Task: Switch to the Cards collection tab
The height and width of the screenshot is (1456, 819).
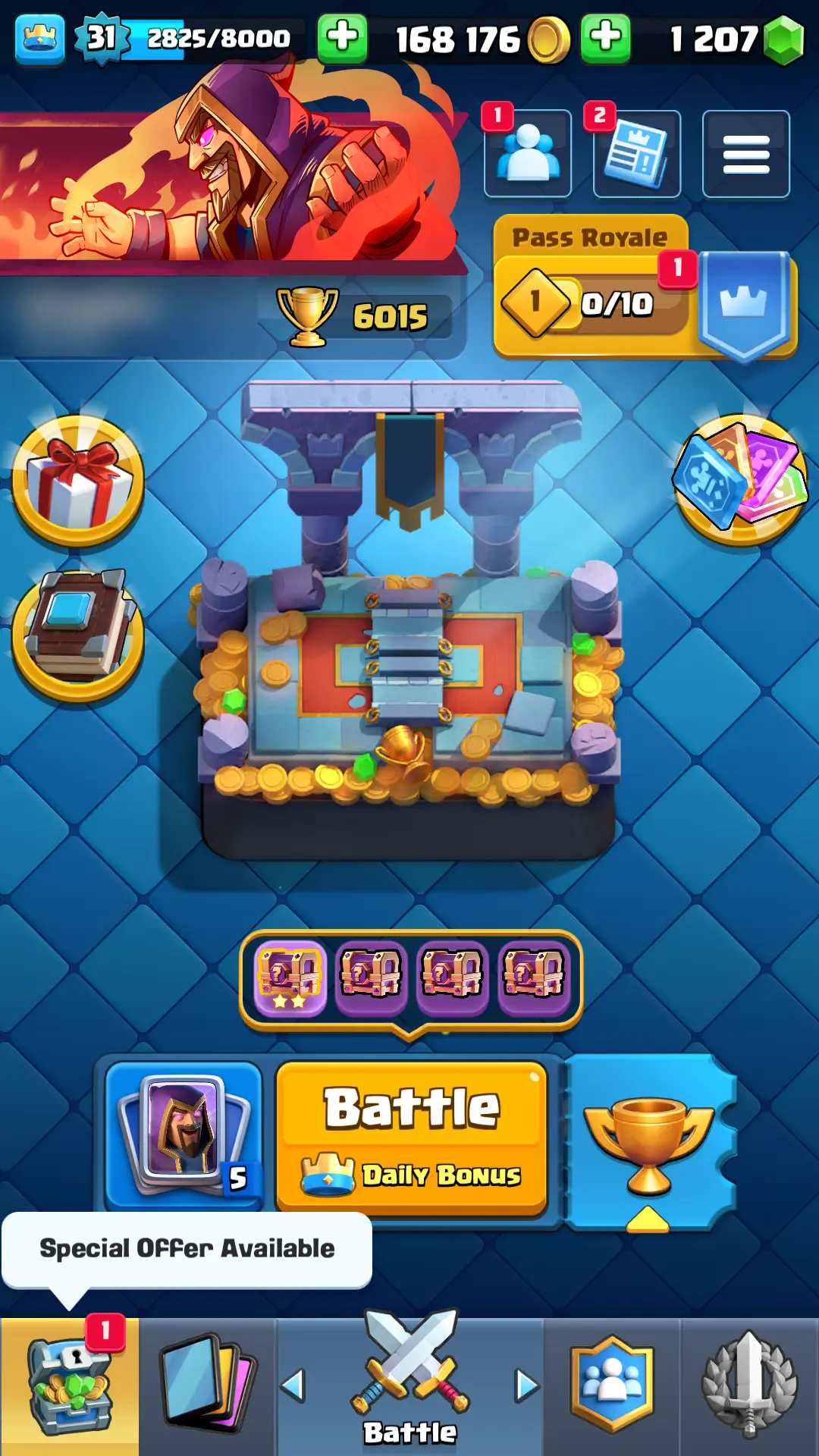Action: [206, 1386]
